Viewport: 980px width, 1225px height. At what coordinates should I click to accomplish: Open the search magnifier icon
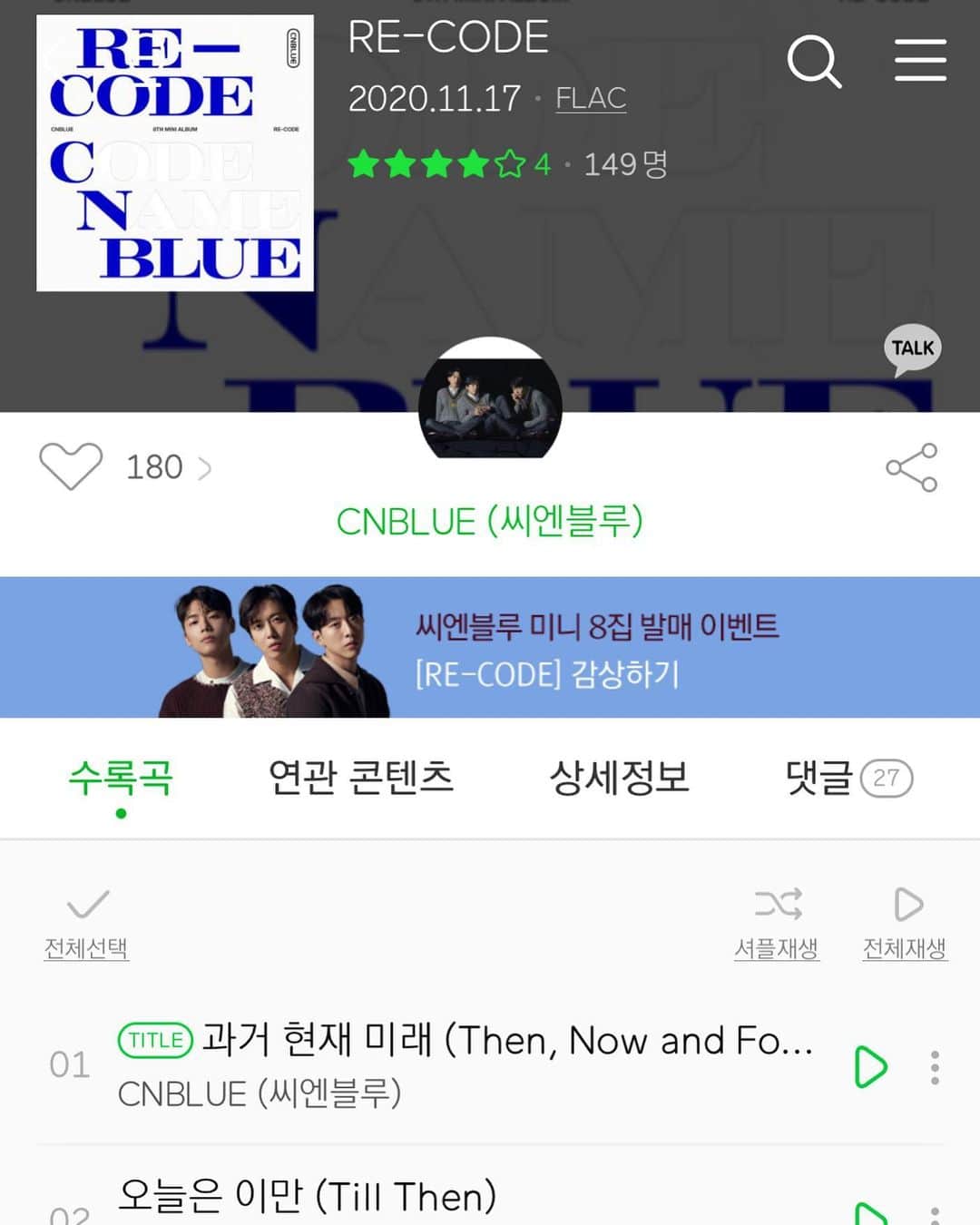(814, 62)
